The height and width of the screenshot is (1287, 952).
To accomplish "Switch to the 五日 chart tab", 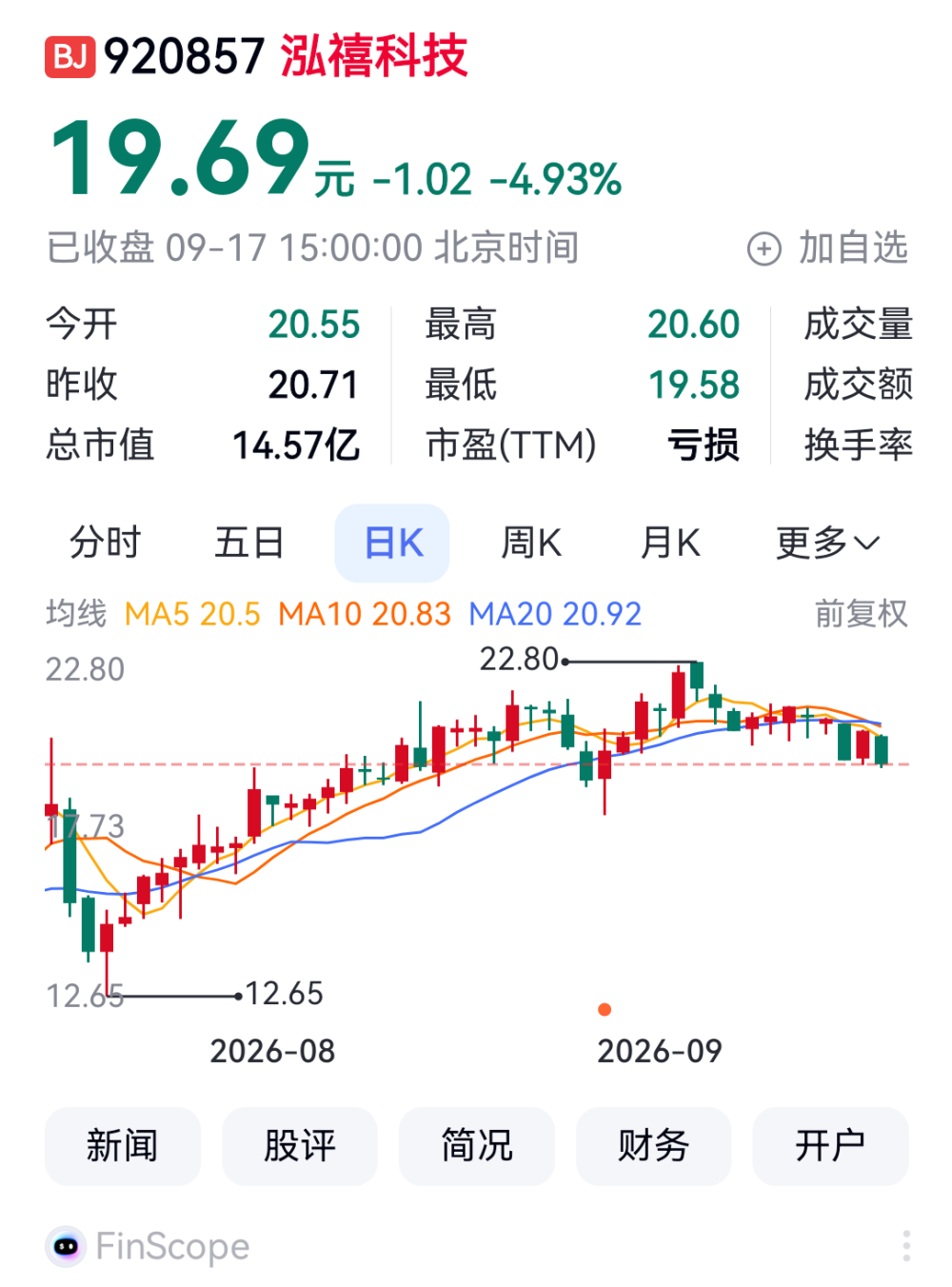I will pos(249,543).
